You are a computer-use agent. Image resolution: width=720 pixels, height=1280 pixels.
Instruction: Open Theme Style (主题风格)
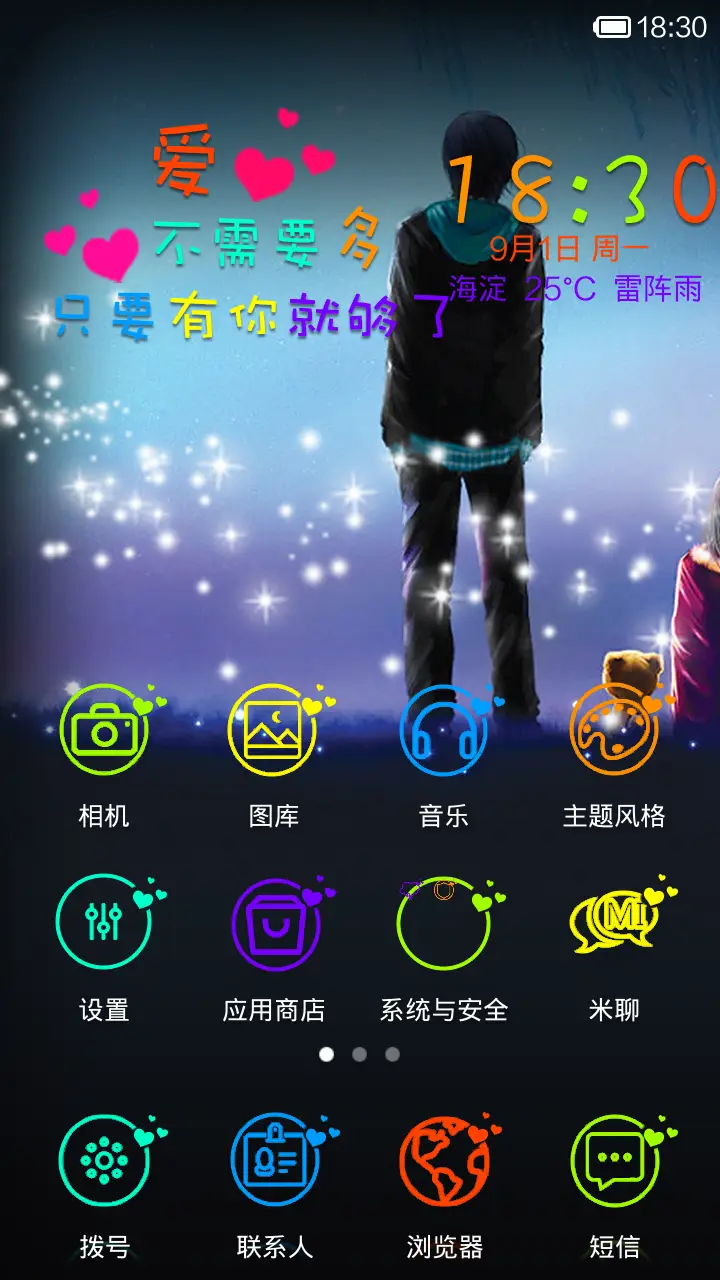614,732
